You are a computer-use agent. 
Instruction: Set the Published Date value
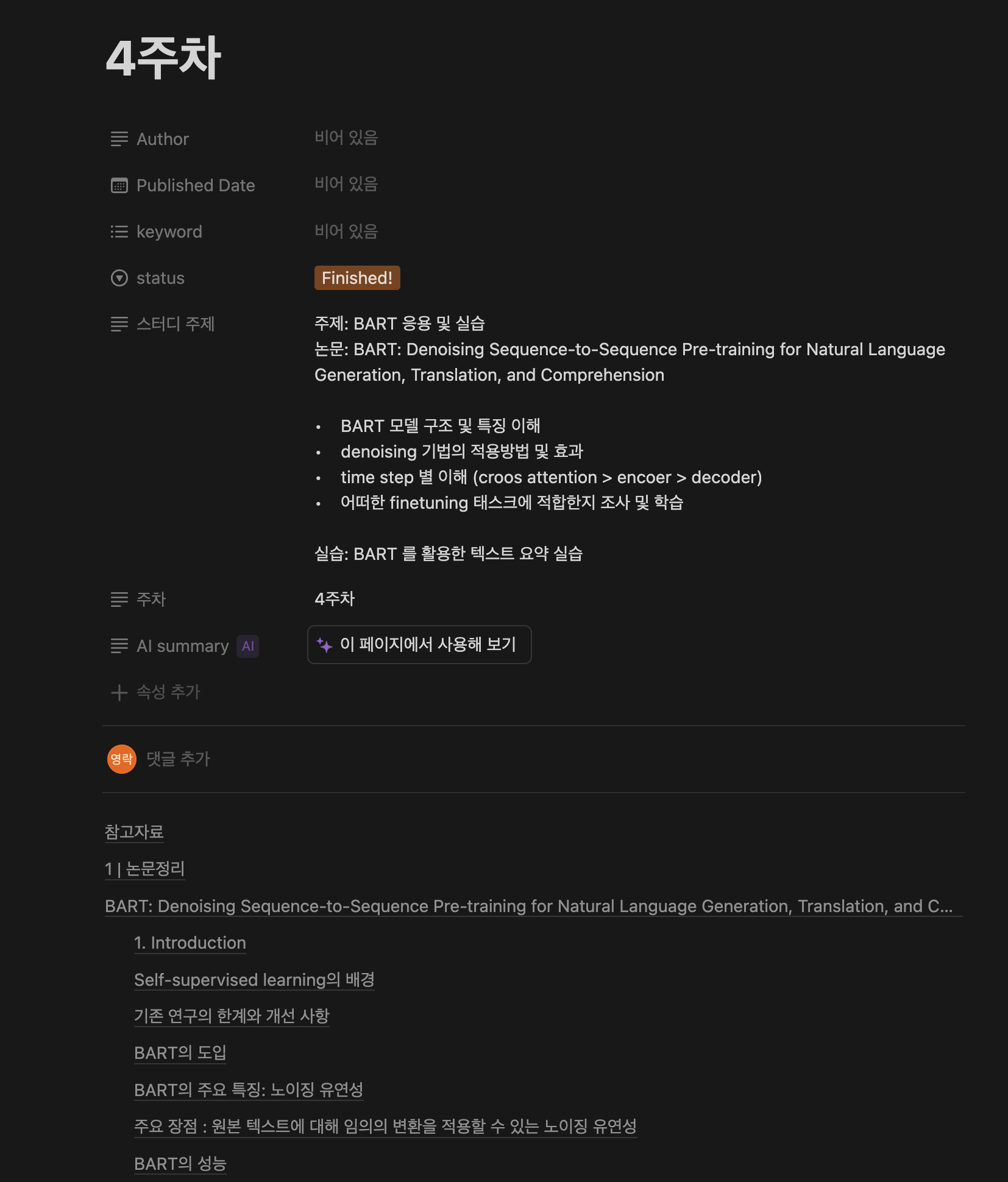(x=346, y=185)
